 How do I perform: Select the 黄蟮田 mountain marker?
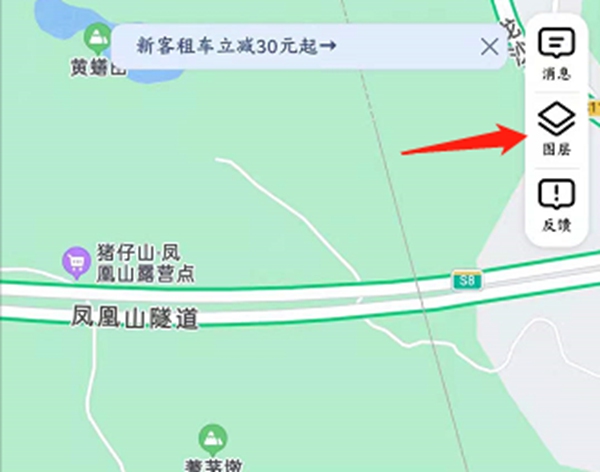tap(97, 39)
